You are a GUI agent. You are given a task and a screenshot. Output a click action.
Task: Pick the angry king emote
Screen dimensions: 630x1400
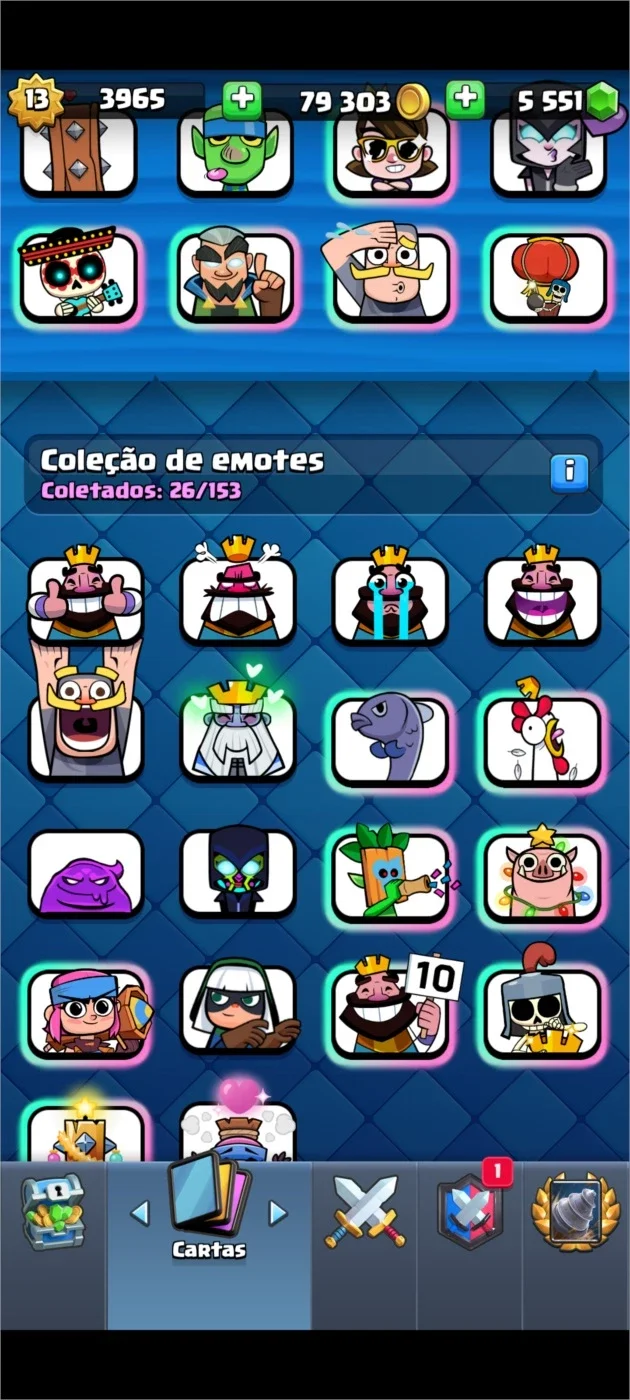click(237, 592)
